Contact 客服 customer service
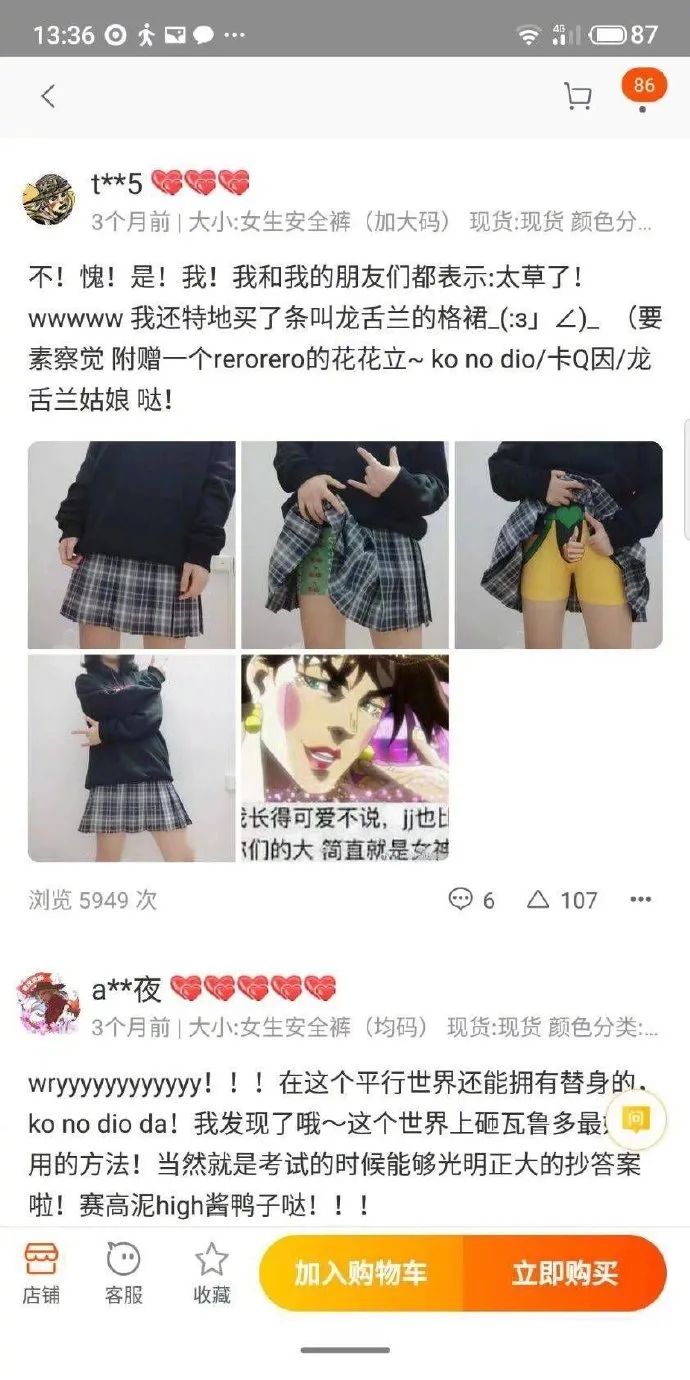690x1380 pixels. pyautogui.click(x=124, y=1273)
